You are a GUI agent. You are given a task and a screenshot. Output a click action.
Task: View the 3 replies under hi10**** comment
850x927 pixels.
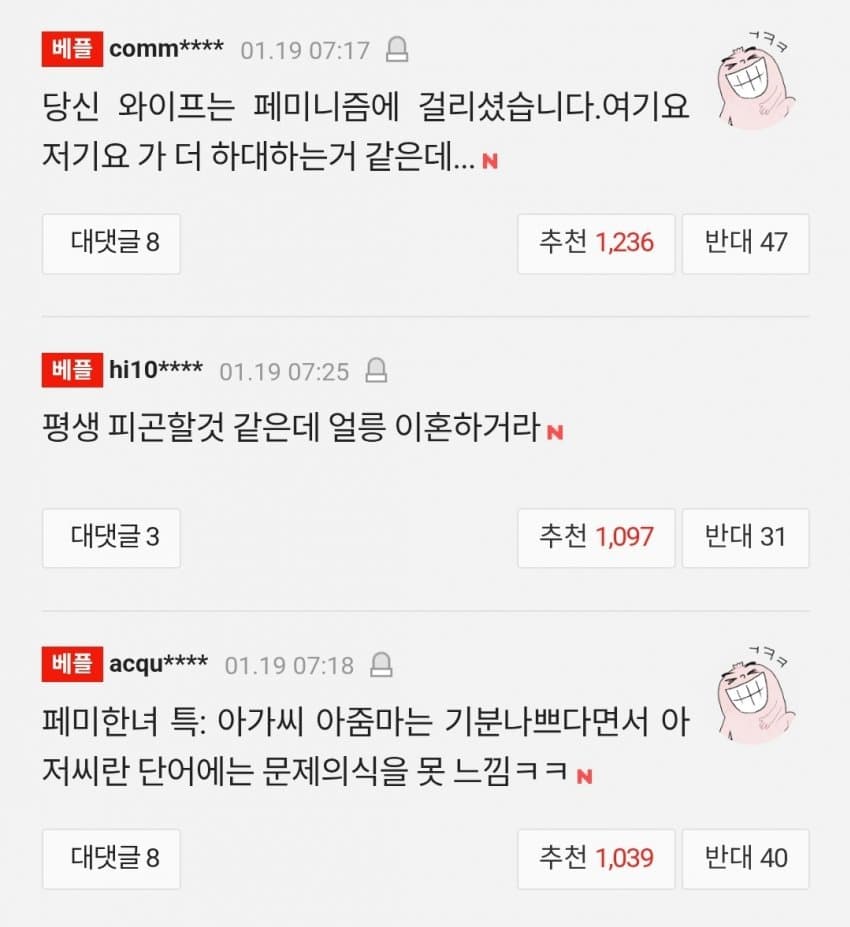[x=111, y=537]
